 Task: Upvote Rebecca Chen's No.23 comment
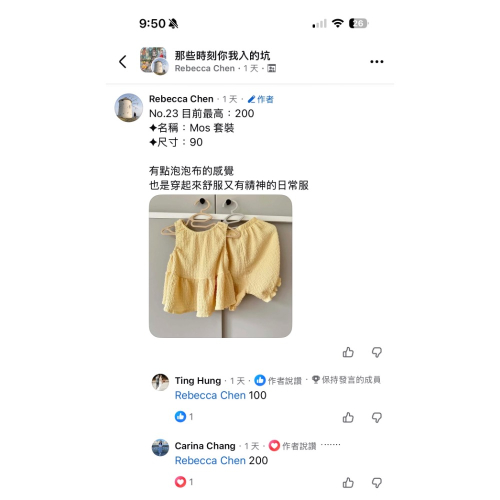click(348, 352)
